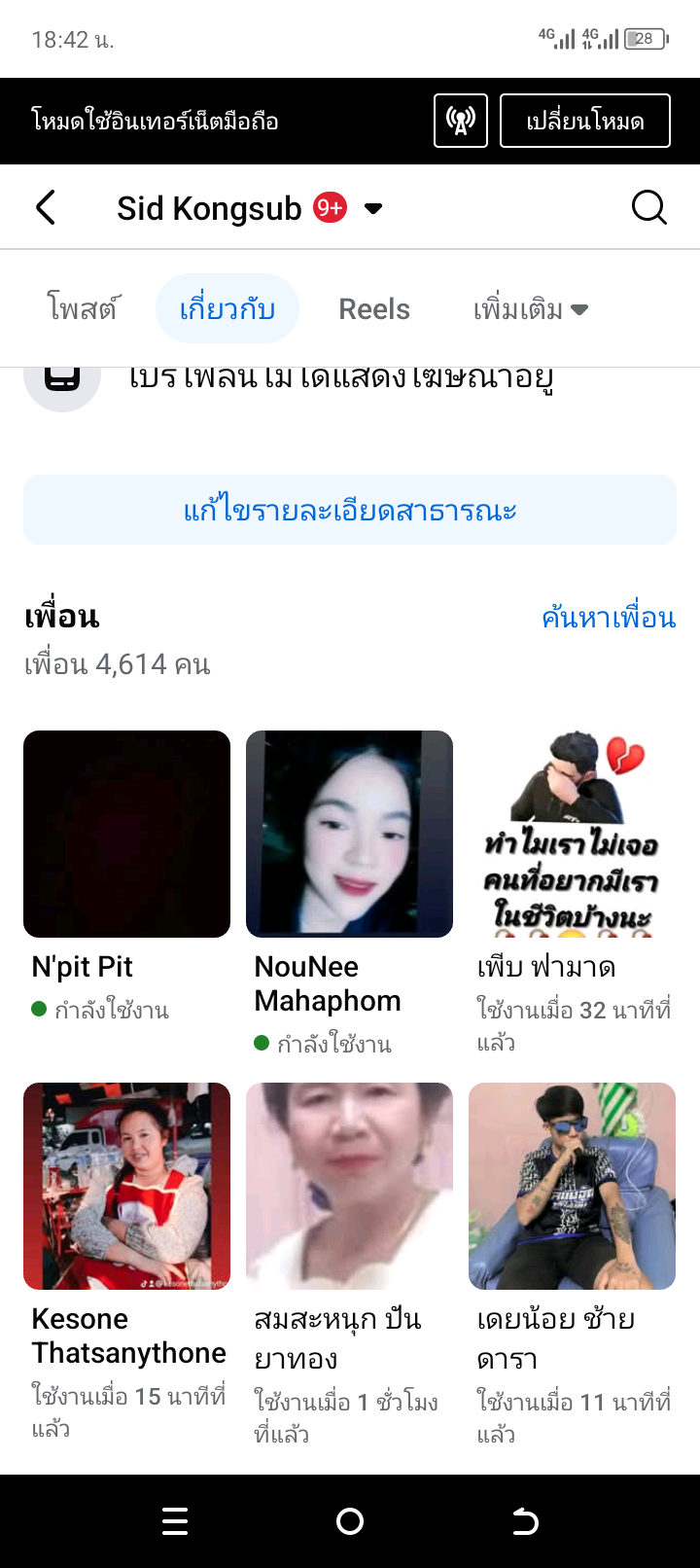Screen dimensions: 700x1568
Task: Tap the เปลี่ยนโหมด button
Action: [x=584, y=121]
